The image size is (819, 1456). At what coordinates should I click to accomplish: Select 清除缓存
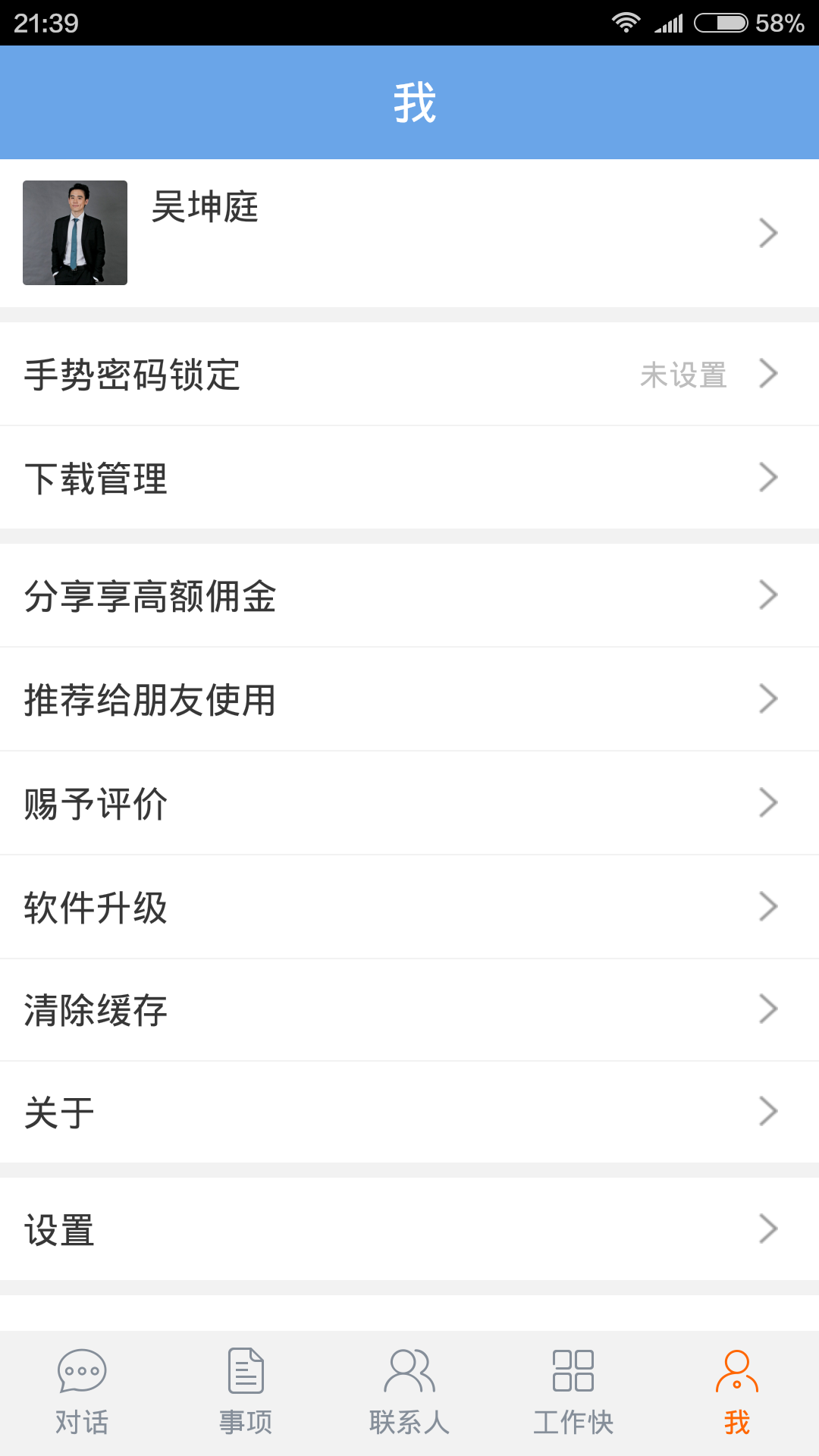[x=409, y=1010]
